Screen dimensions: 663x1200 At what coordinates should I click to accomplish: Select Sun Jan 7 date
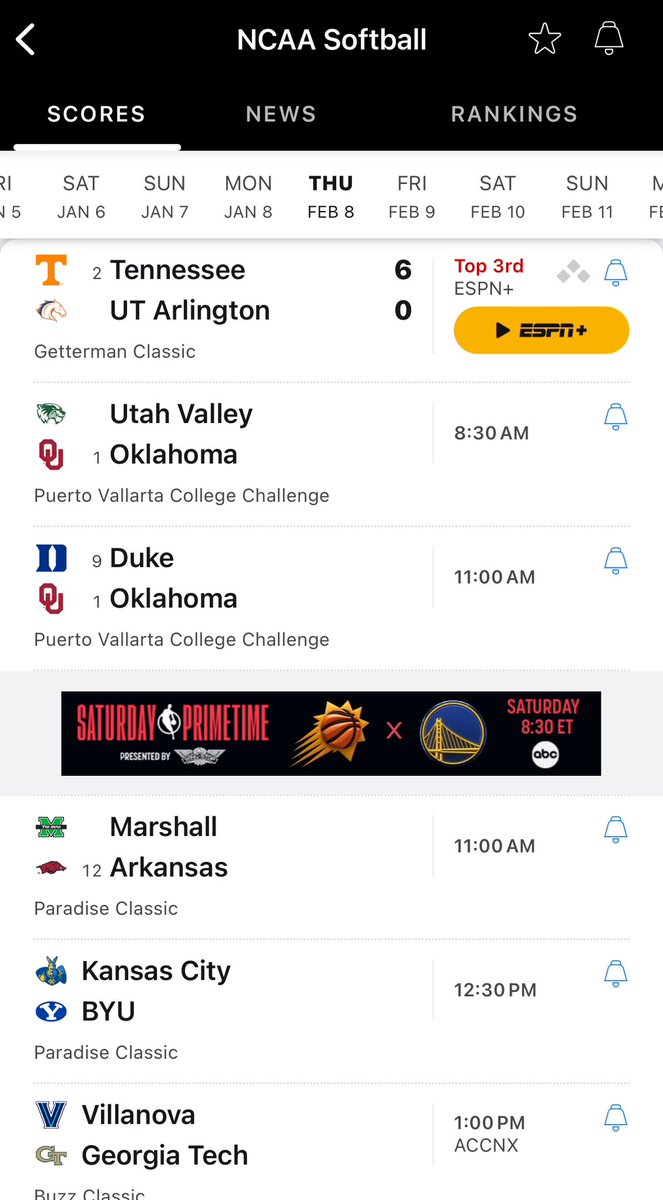pos(164,196)
